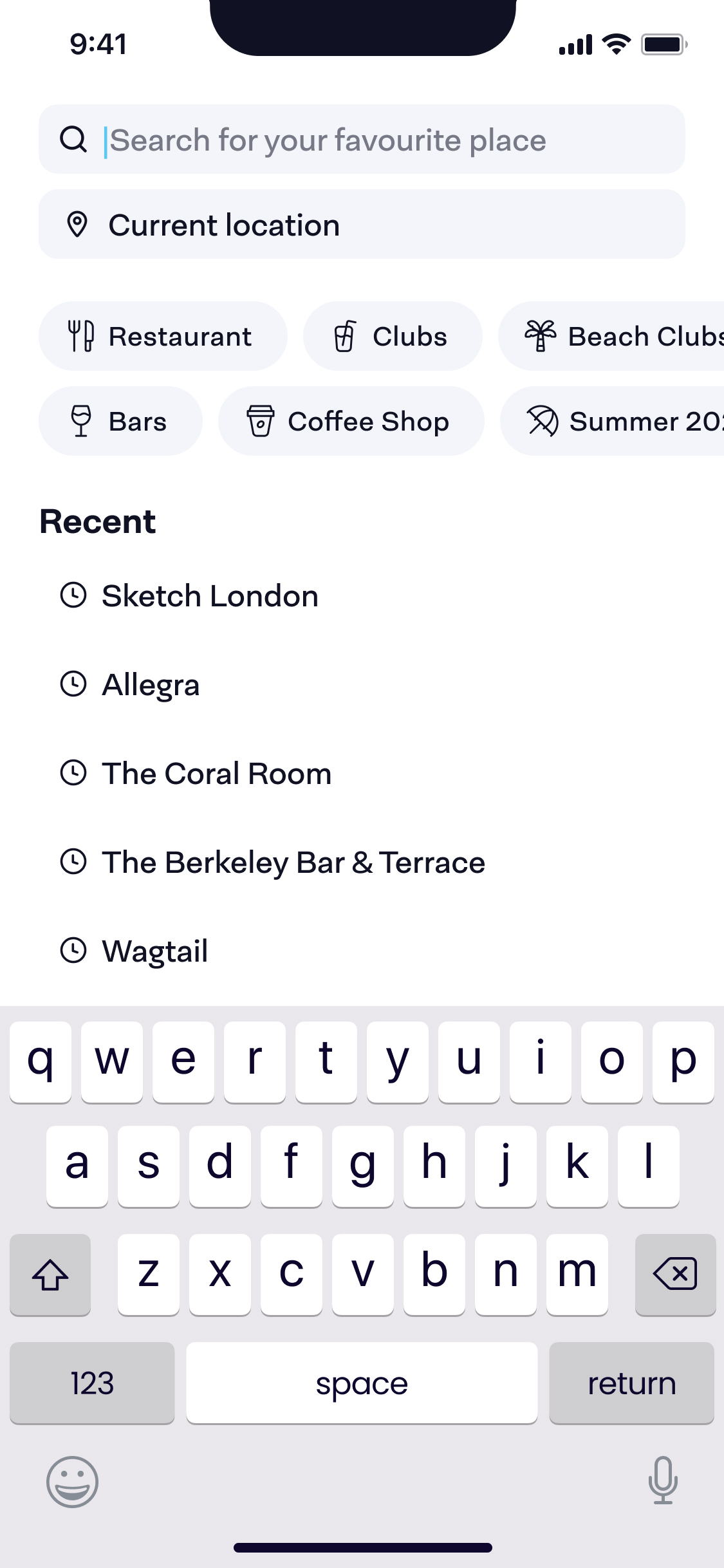
Task: Use Current location for the search
Action: pos(362,225)
